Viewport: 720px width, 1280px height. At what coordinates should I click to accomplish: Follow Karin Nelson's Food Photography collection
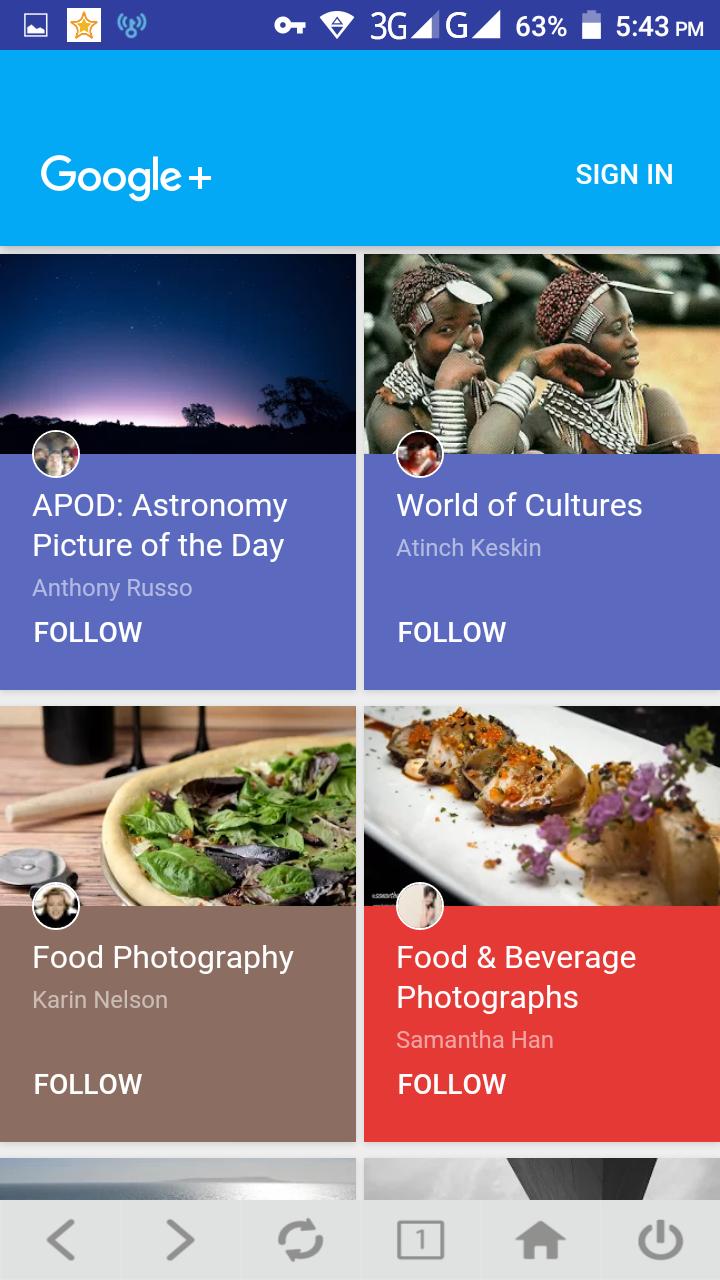pyautogui.click(x=88, y=1084)
